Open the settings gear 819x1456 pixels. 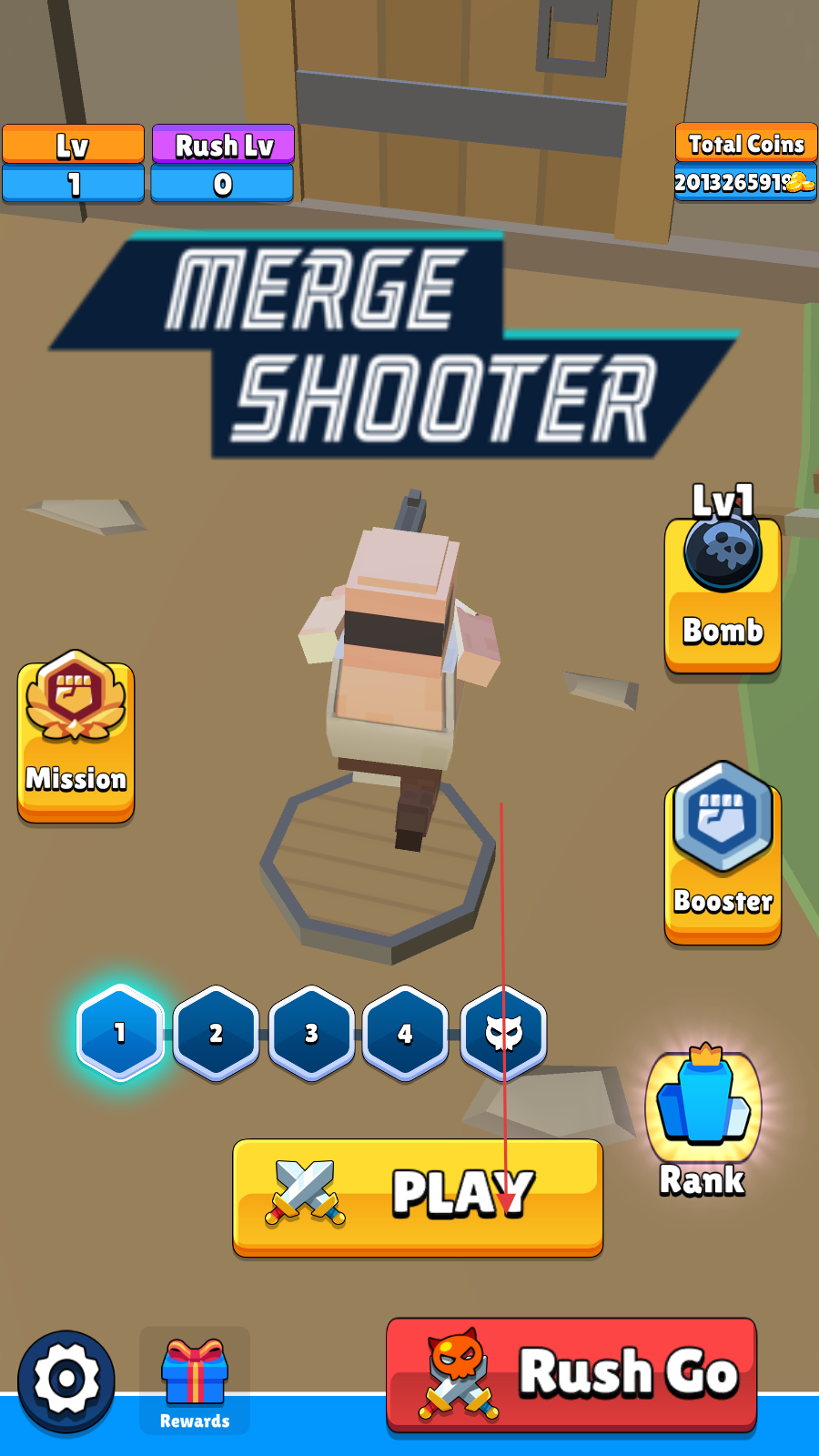click(66, 1380)
